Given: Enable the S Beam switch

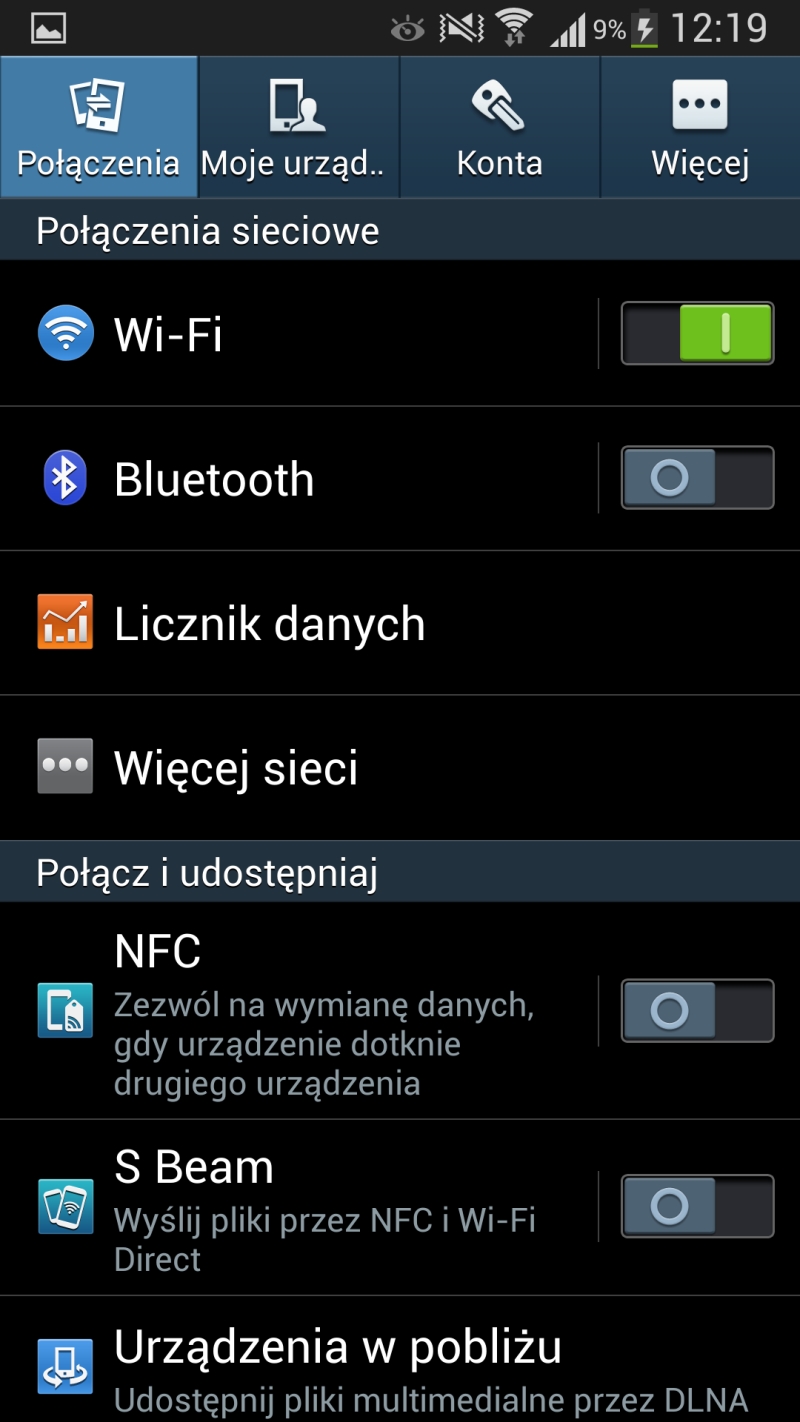Looking at the screenshot, I should 697,1206.
